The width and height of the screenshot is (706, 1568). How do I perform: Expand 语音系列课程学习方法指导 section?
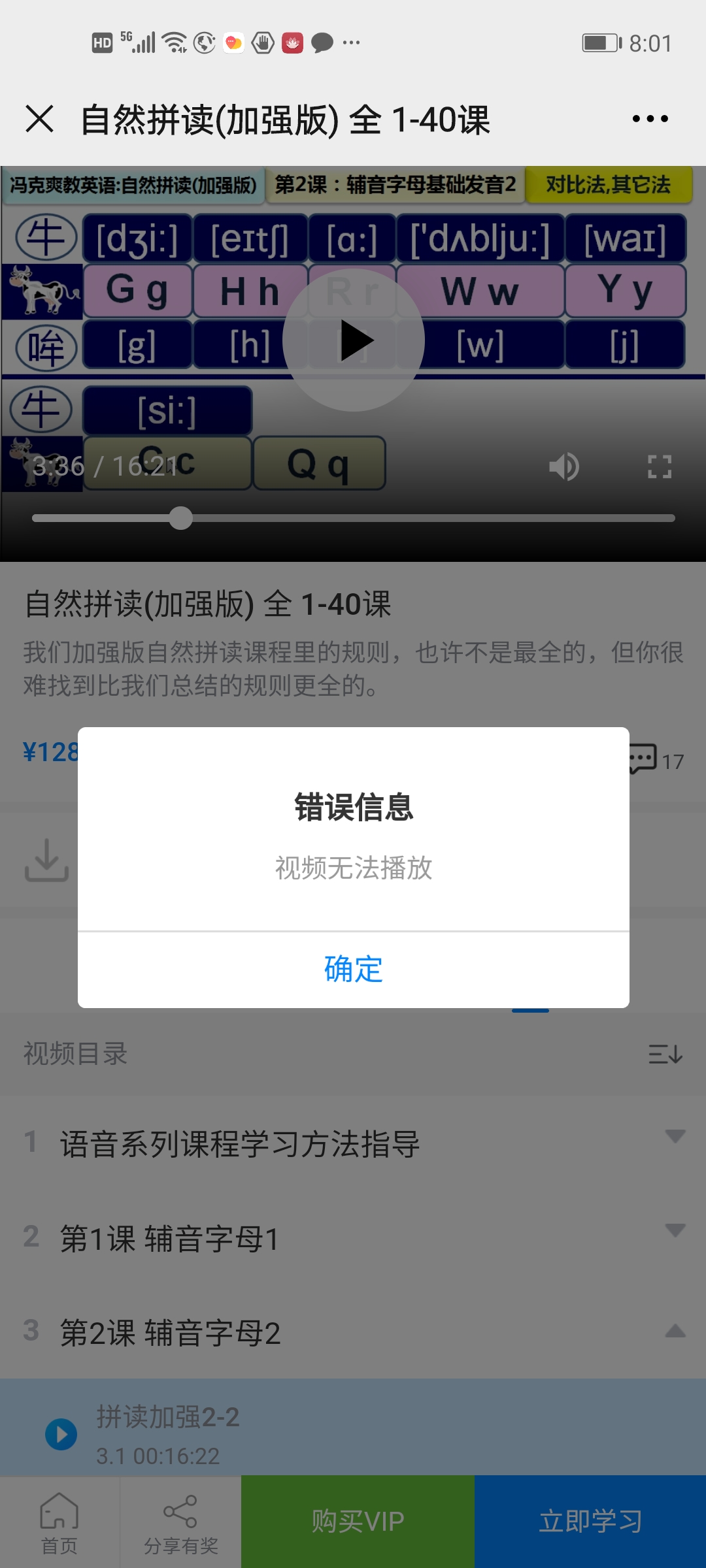(353, 1143)
